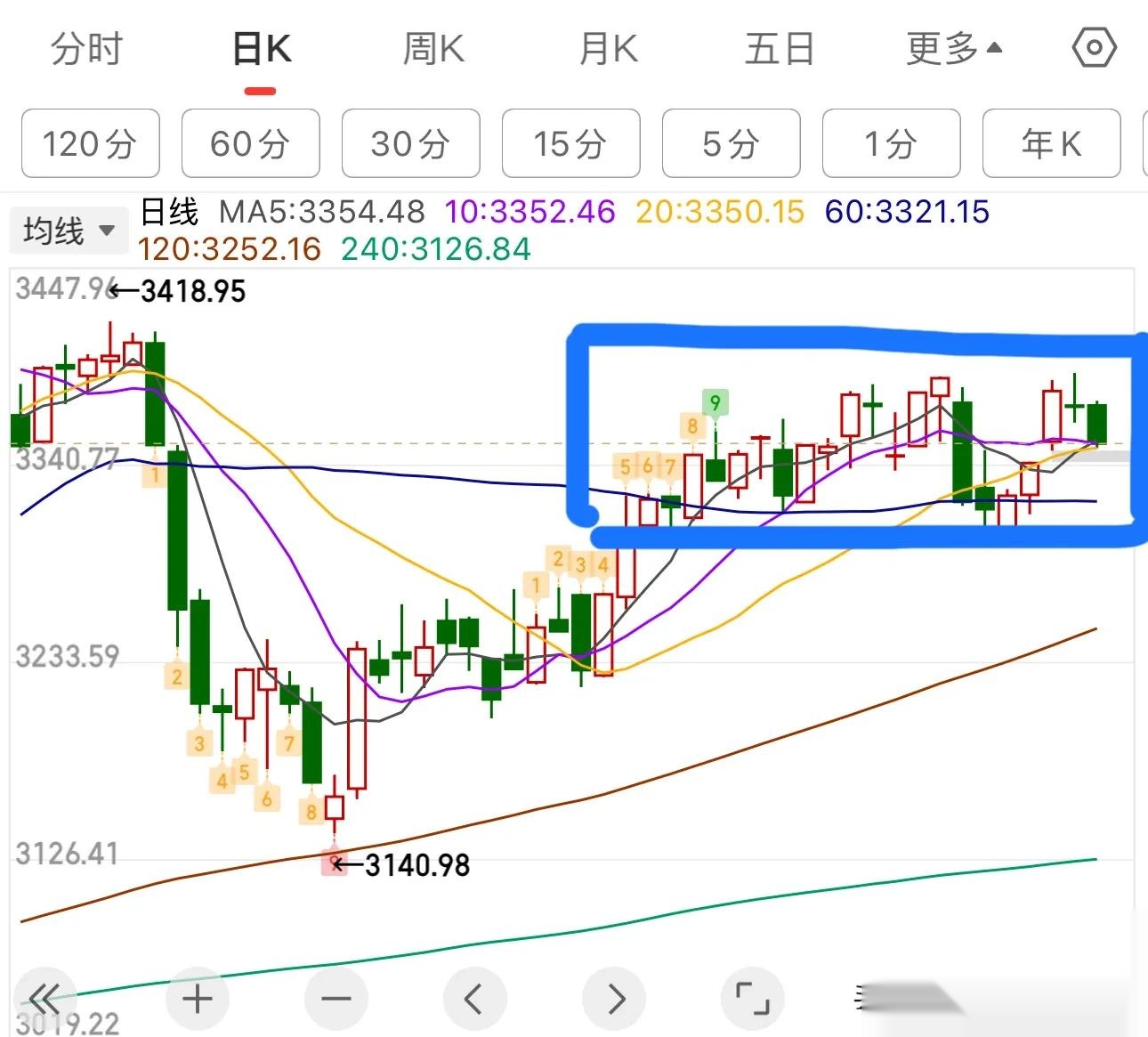Viewport: 1148px width, 1037px height.
Task: Select the 周K weekly chart tab
Action: pos(433,49)
